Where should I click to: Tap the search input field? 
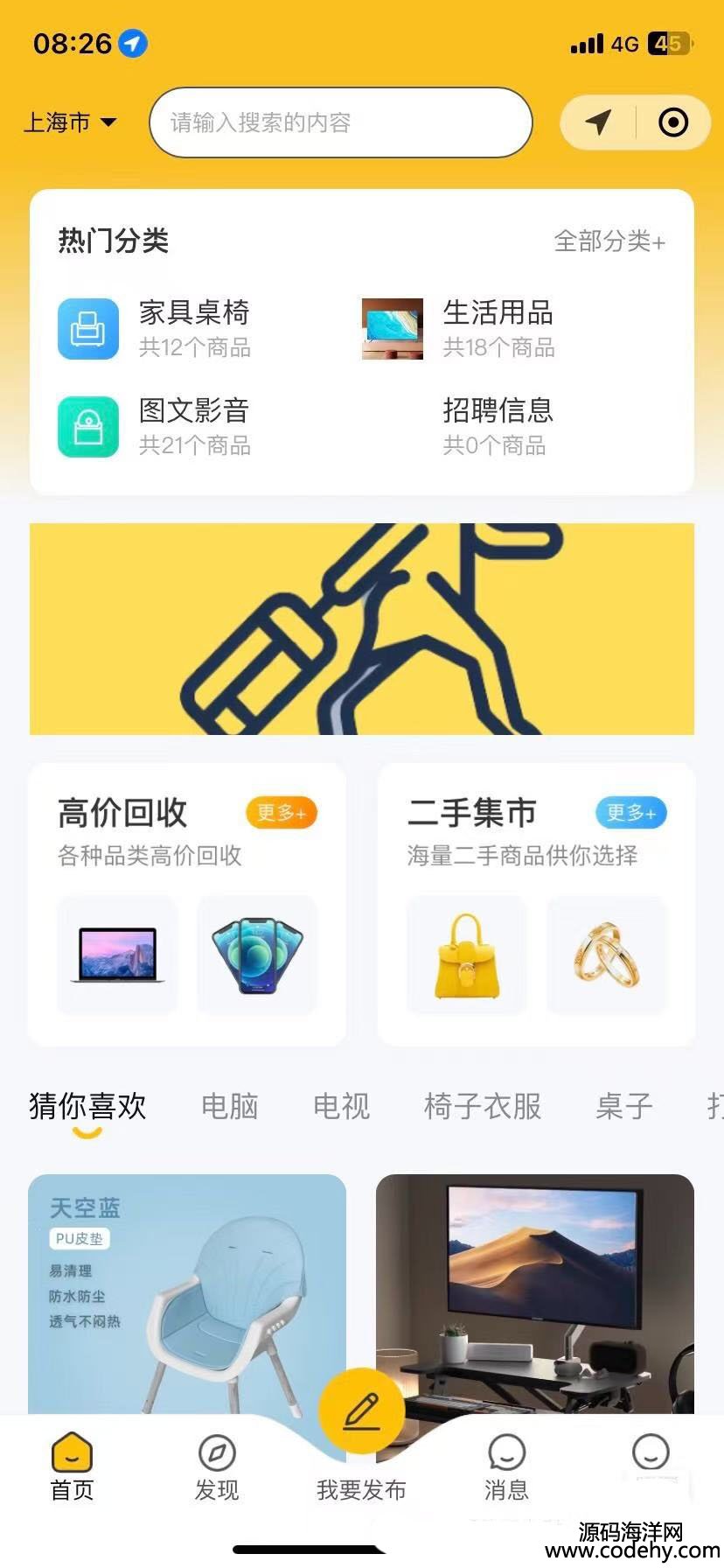[341, 122]
